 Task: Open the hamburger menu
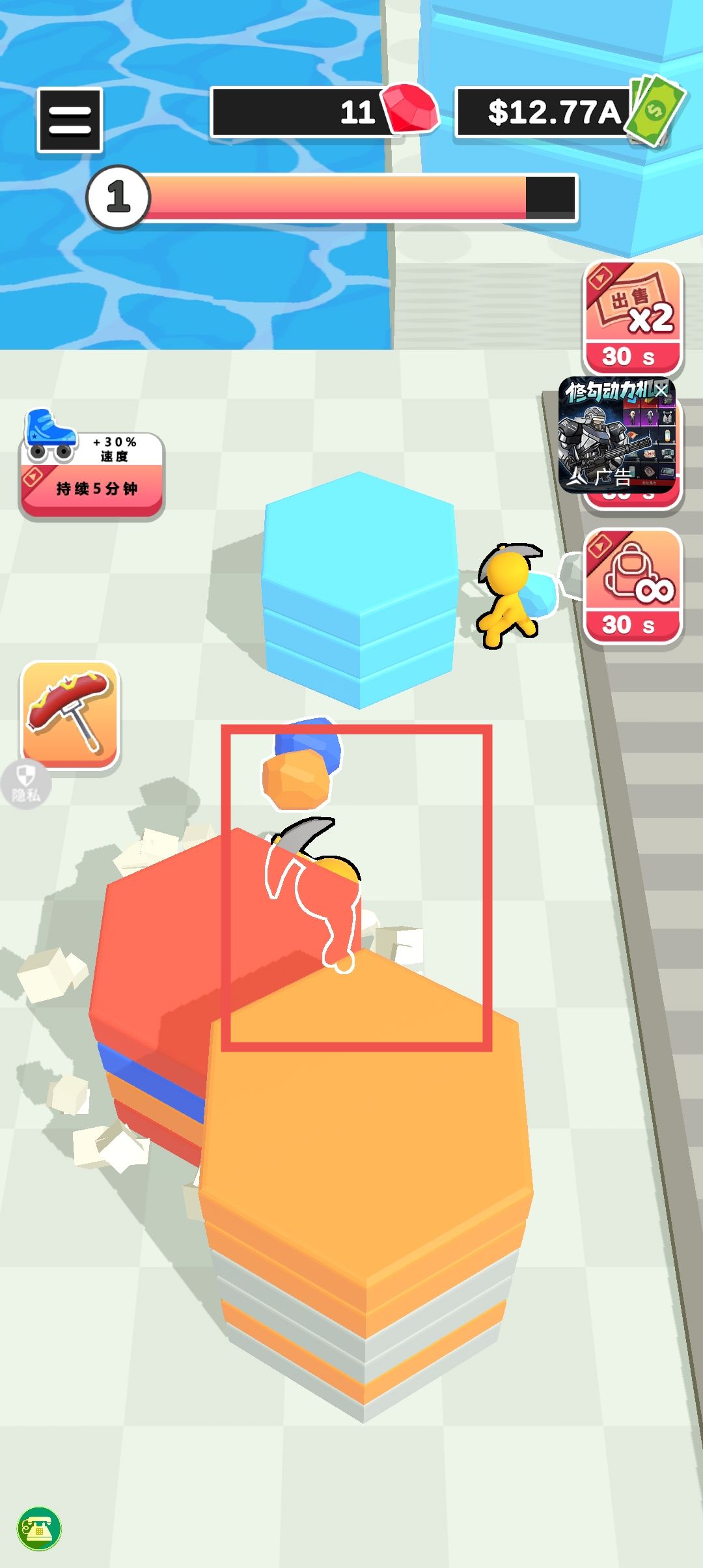[x=70, y=120]
